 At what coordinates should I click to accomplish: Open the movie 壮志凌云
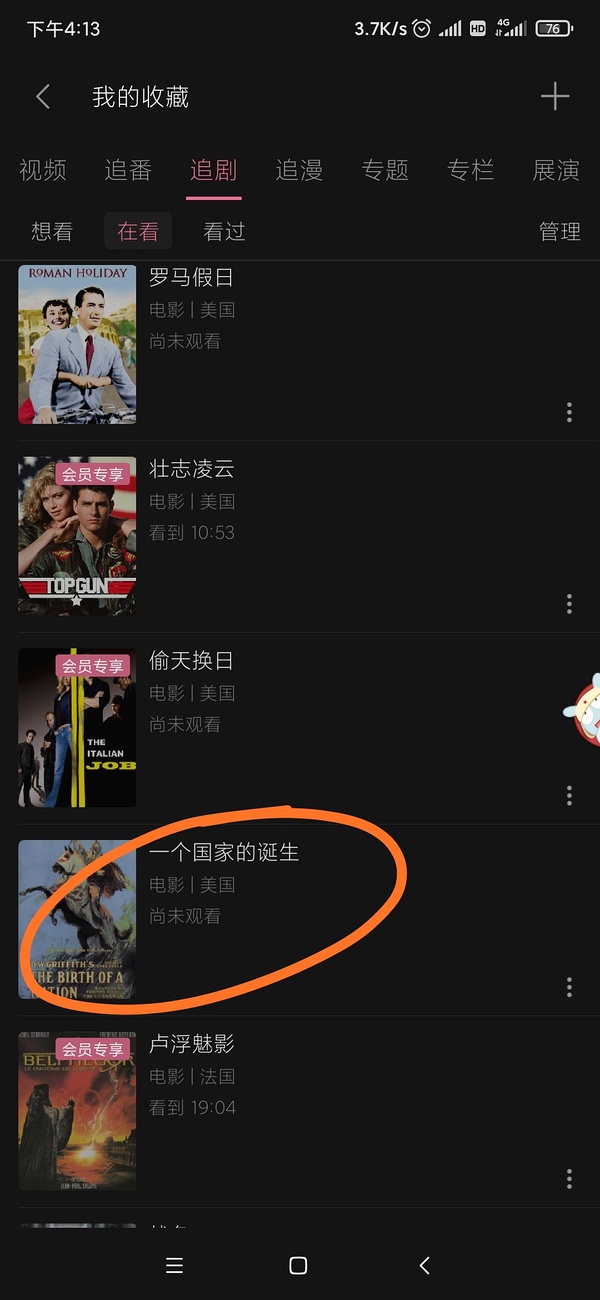coord(191,469)
